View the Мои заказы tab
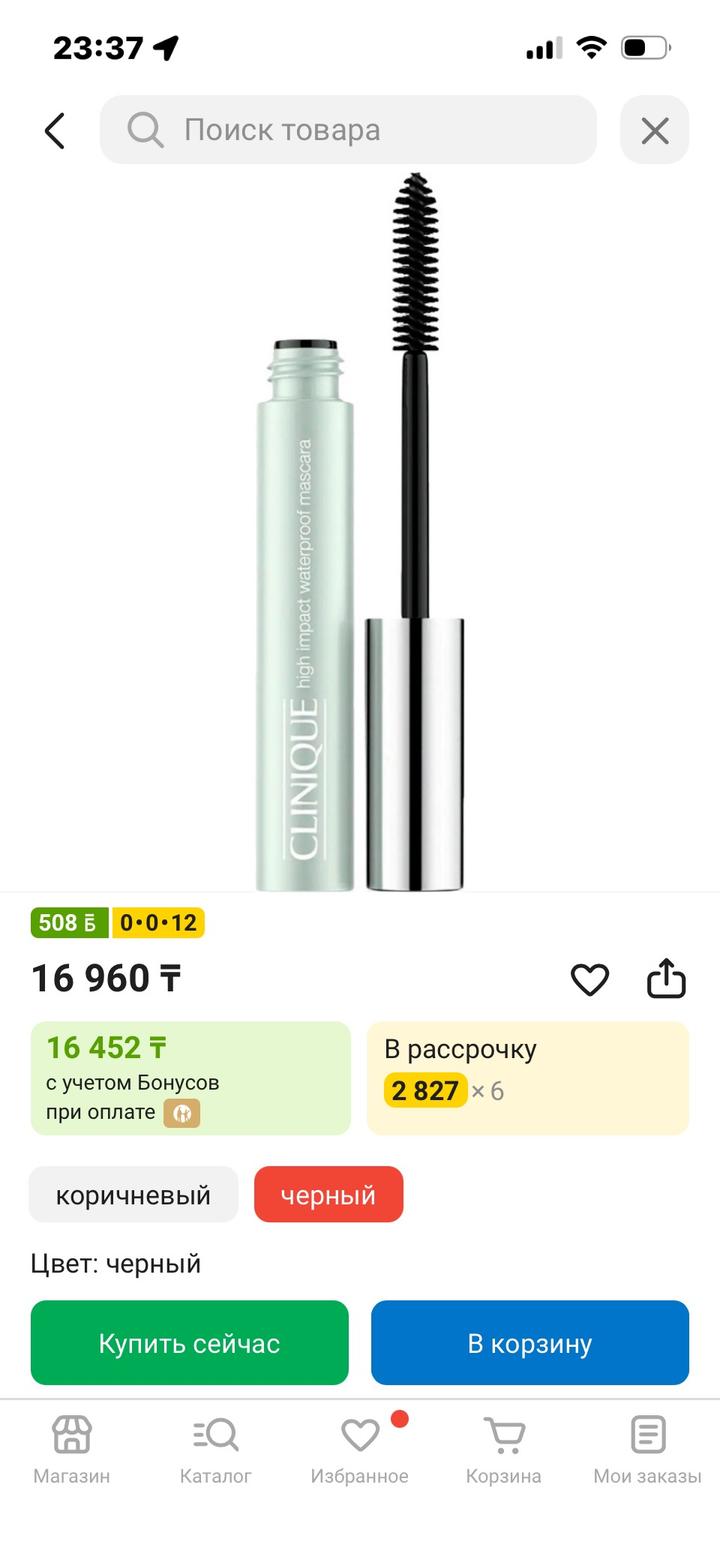This screenshot has width=720, height=1559. (x=647, y=1449)
